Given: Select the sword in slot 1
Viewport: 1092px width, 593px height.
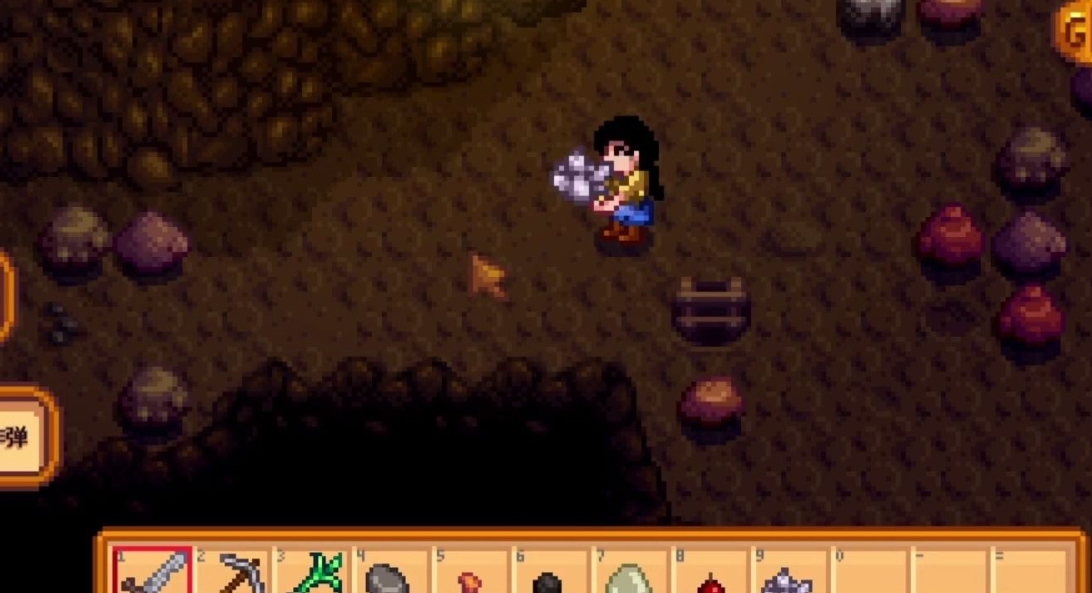Looking at the screenshot, I should (152, 573).
